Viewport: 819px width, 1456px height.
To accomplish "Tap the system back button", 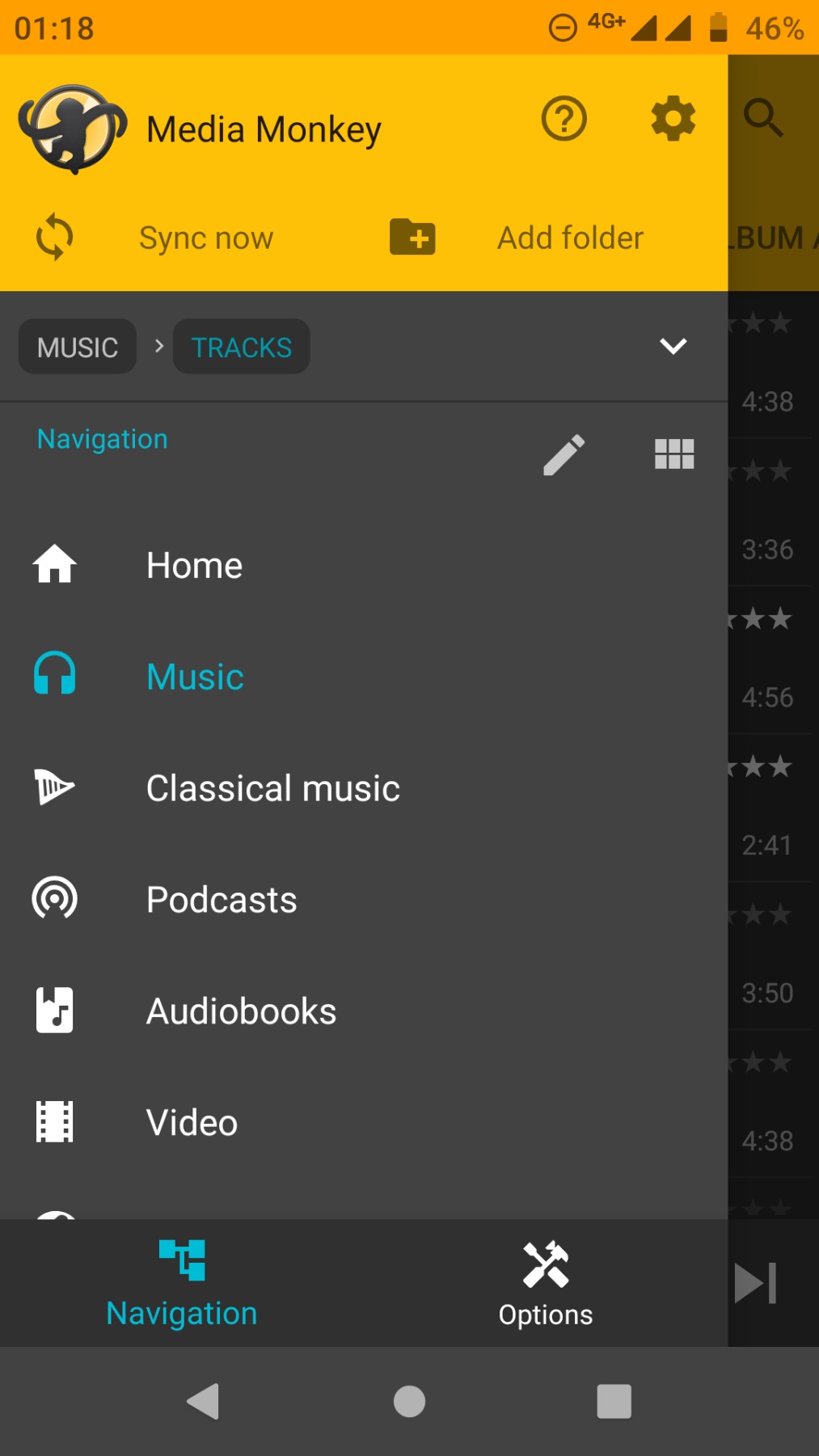I will coord(204,1401).
